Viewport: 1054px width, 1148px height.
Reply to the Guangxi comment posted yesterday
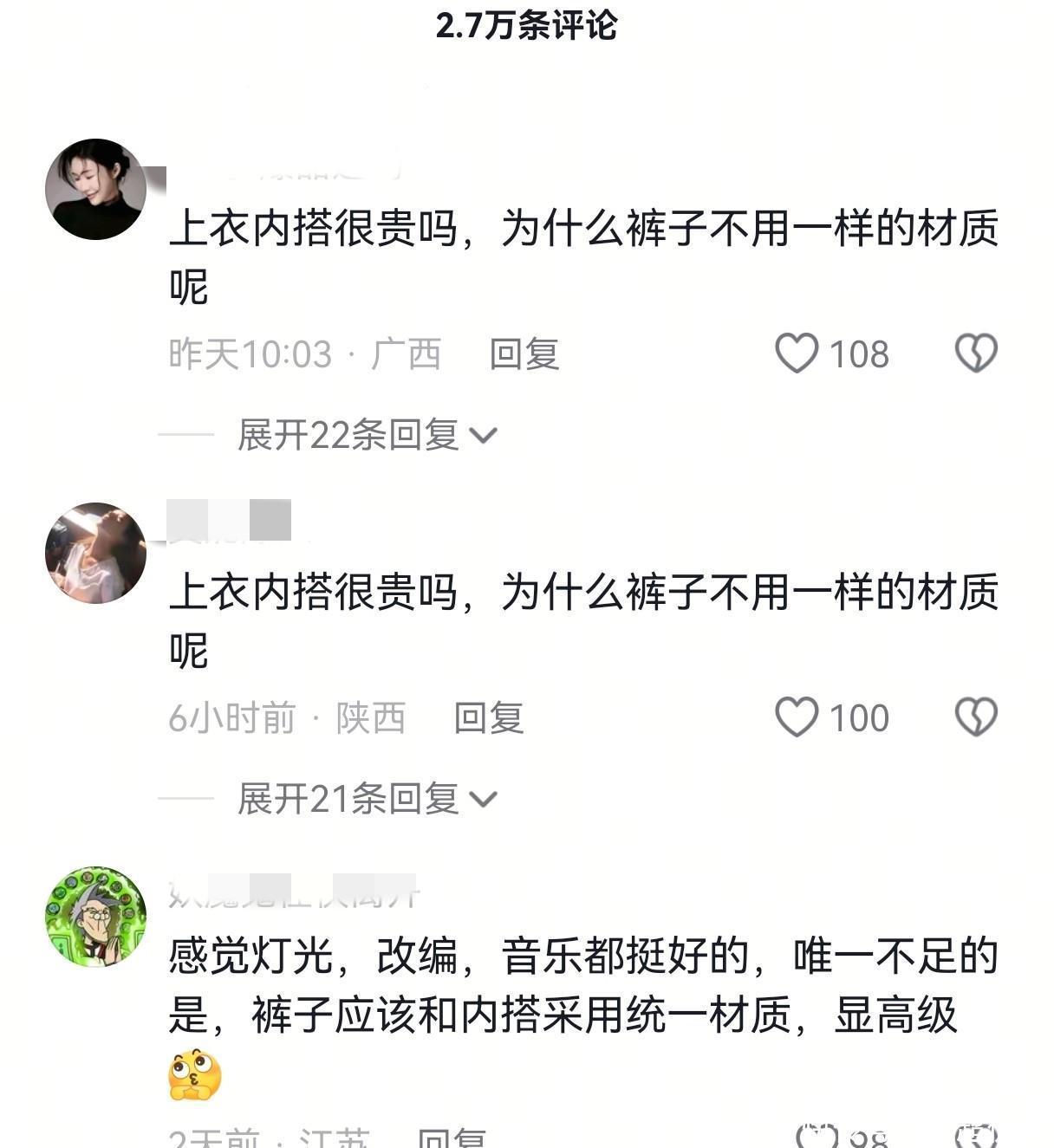coord(524,354)
